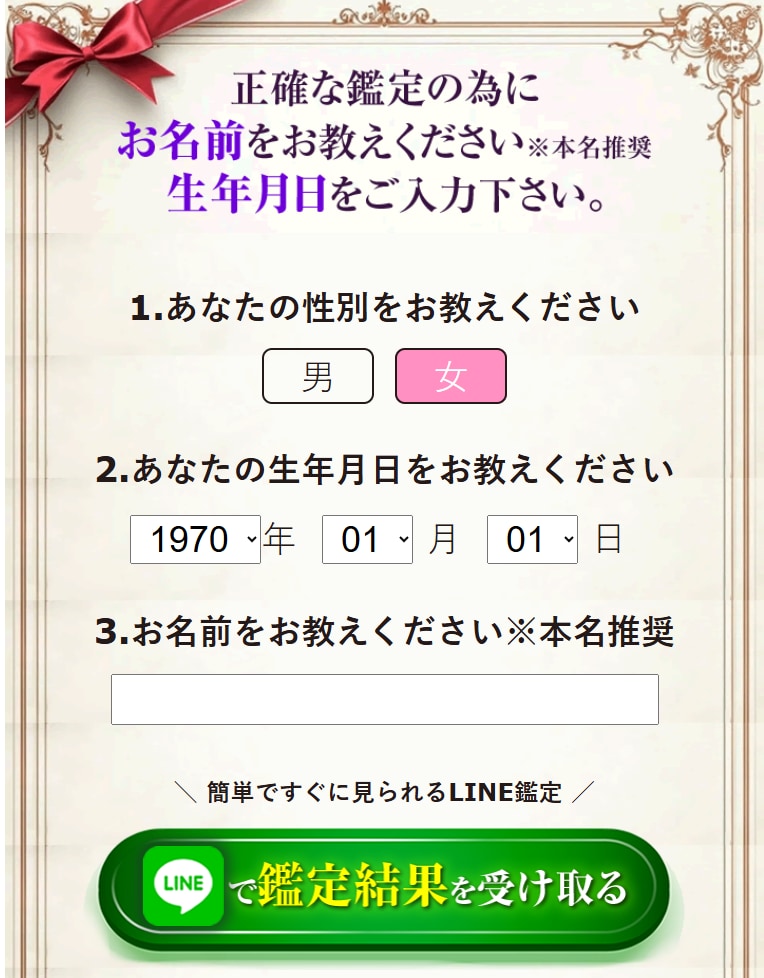The width and height of the screenshot is (764, 978).
Task: Open the birth month dropdown
Action: click(367, 540)
